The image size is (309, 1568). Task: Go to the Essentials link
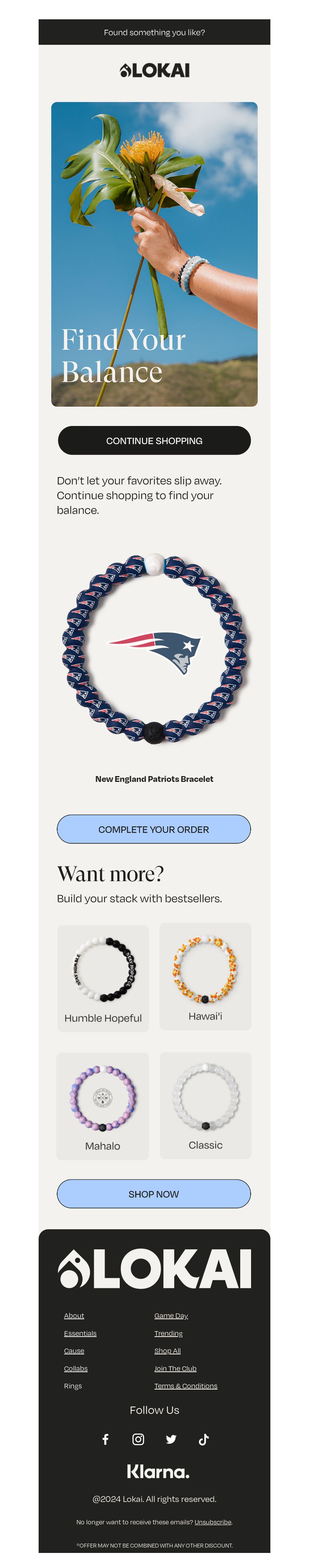point(80,1333)
